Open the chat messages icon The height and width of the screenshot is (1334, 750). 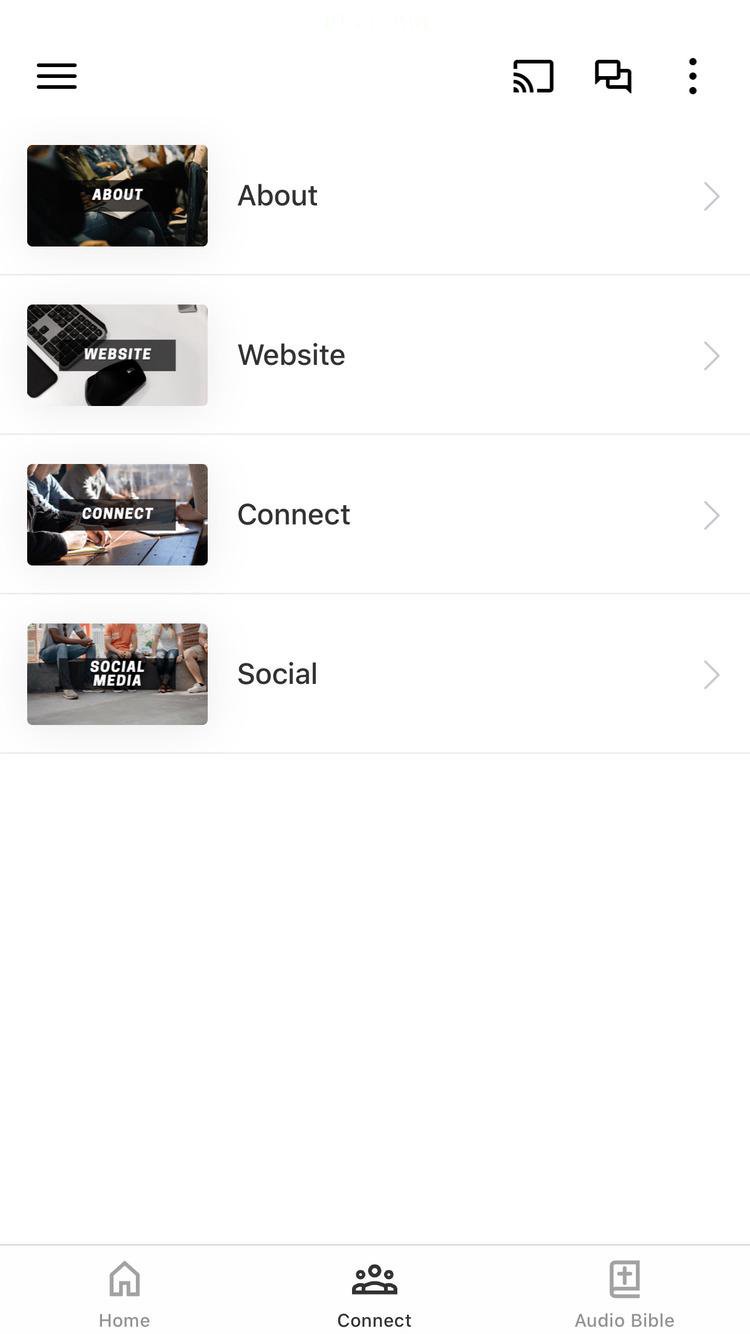[x=613, y=76]
